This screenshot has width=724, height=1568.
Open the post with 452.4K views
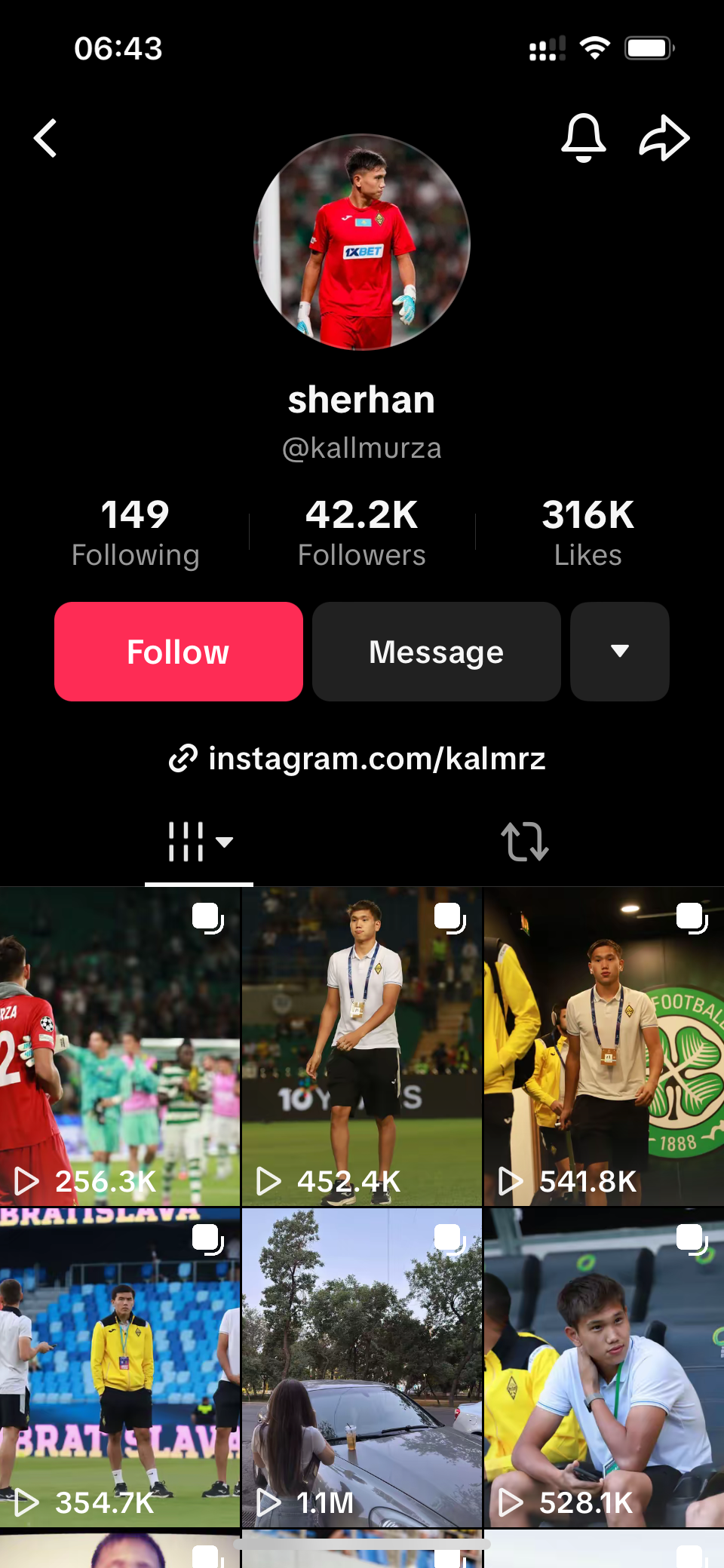pos(362,1046)
